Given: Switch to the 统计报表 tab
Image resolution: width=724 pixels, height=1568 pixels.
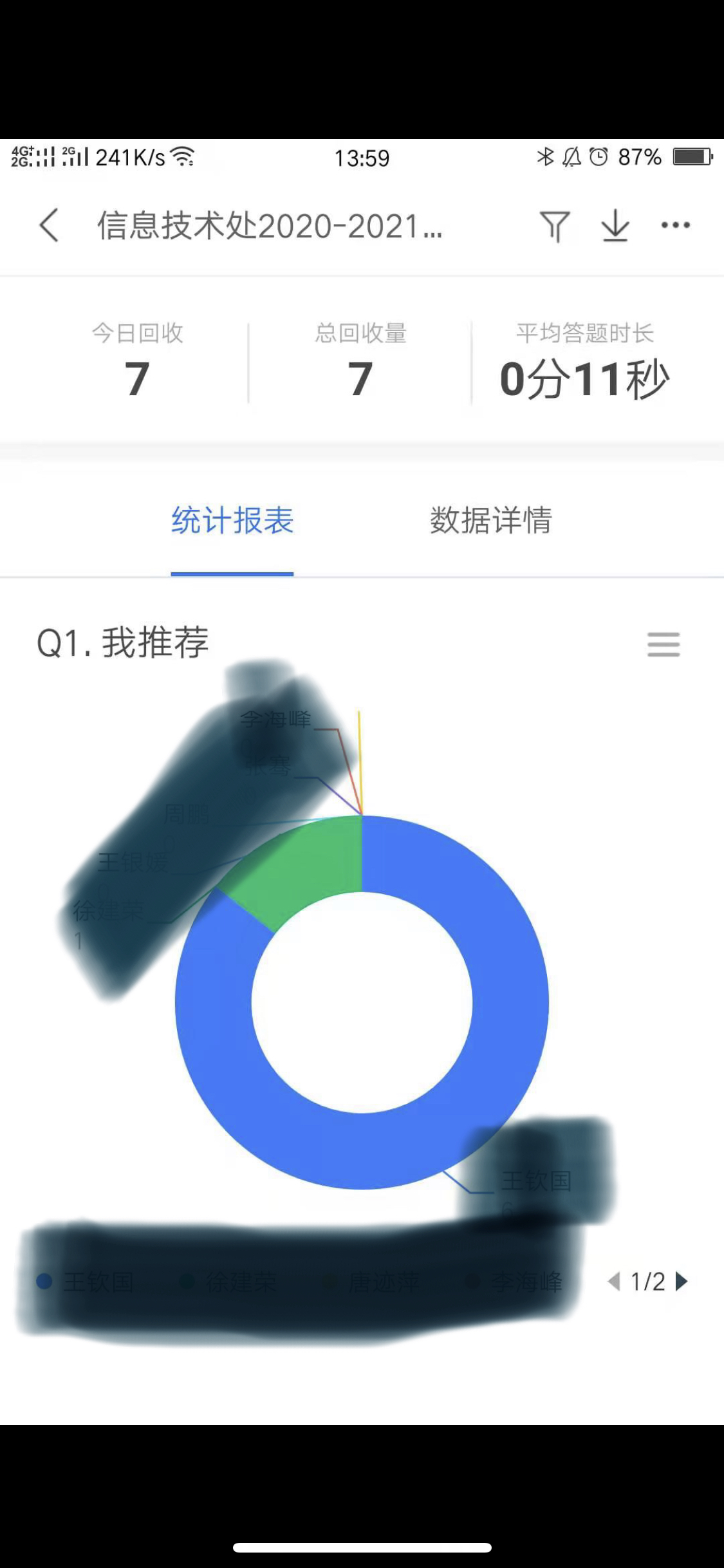Looking at the screenshot, I should coord(232,520).
